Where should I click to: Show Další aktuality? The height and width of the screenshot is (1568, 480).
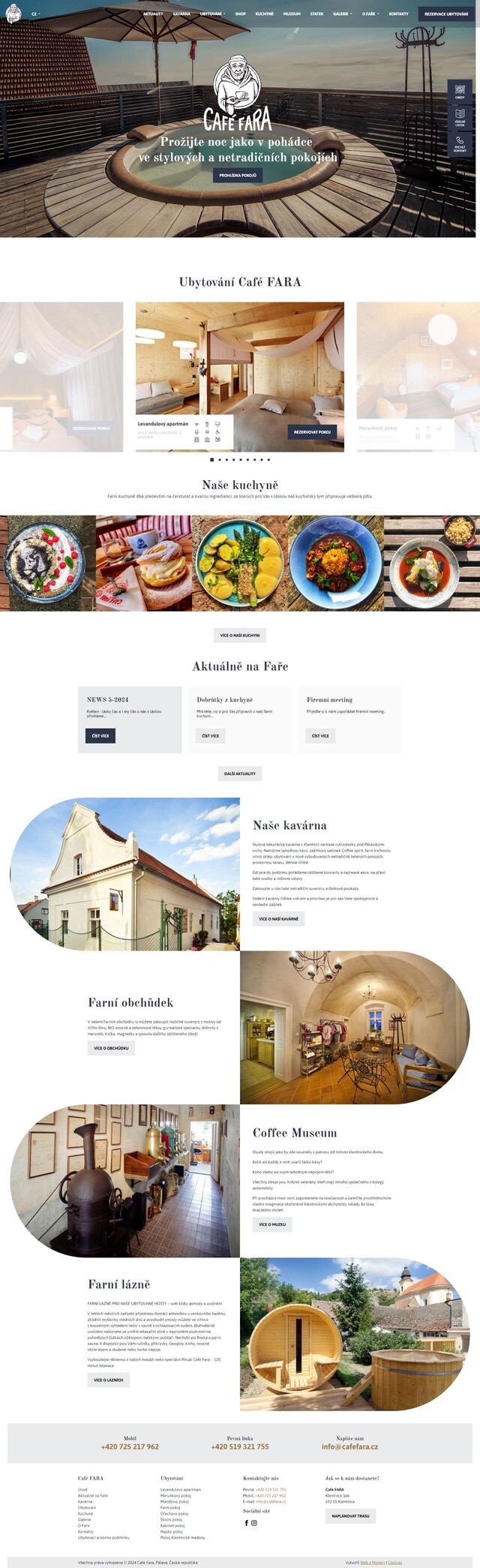(x=240, y=773)
